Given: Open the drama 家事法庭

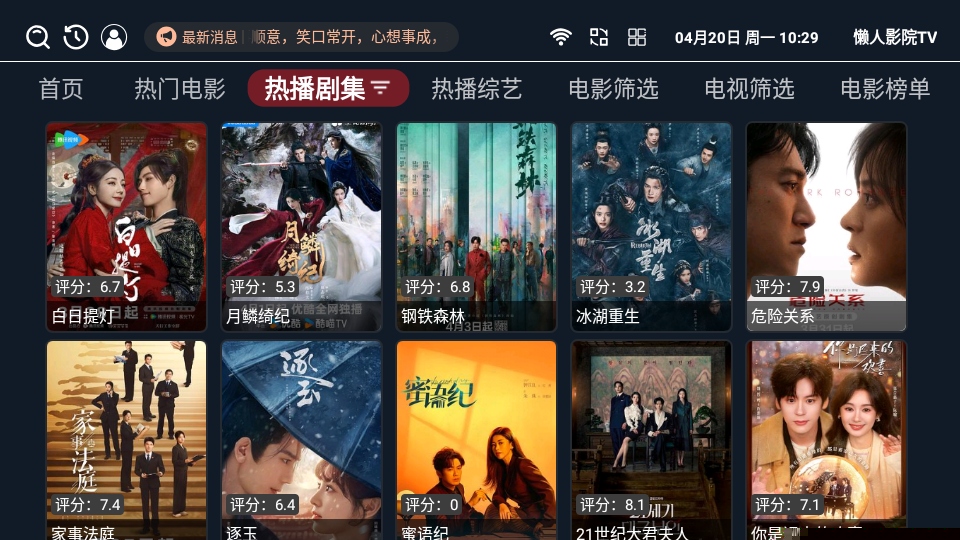Looking at the screenshot, I should click(x=127, y=440).
